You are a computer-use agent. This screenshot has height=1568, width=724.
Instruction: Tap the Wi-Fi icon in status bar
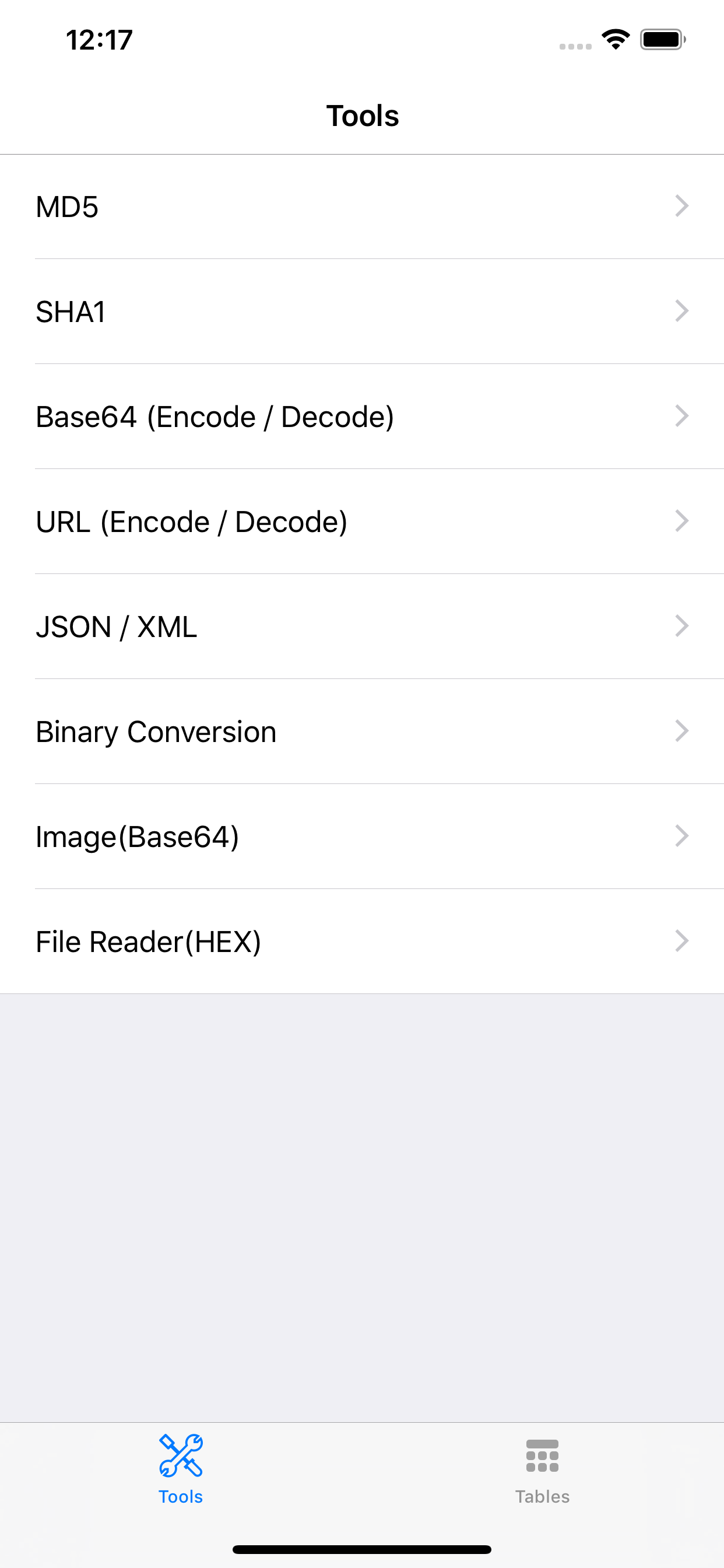pos(614,38)
